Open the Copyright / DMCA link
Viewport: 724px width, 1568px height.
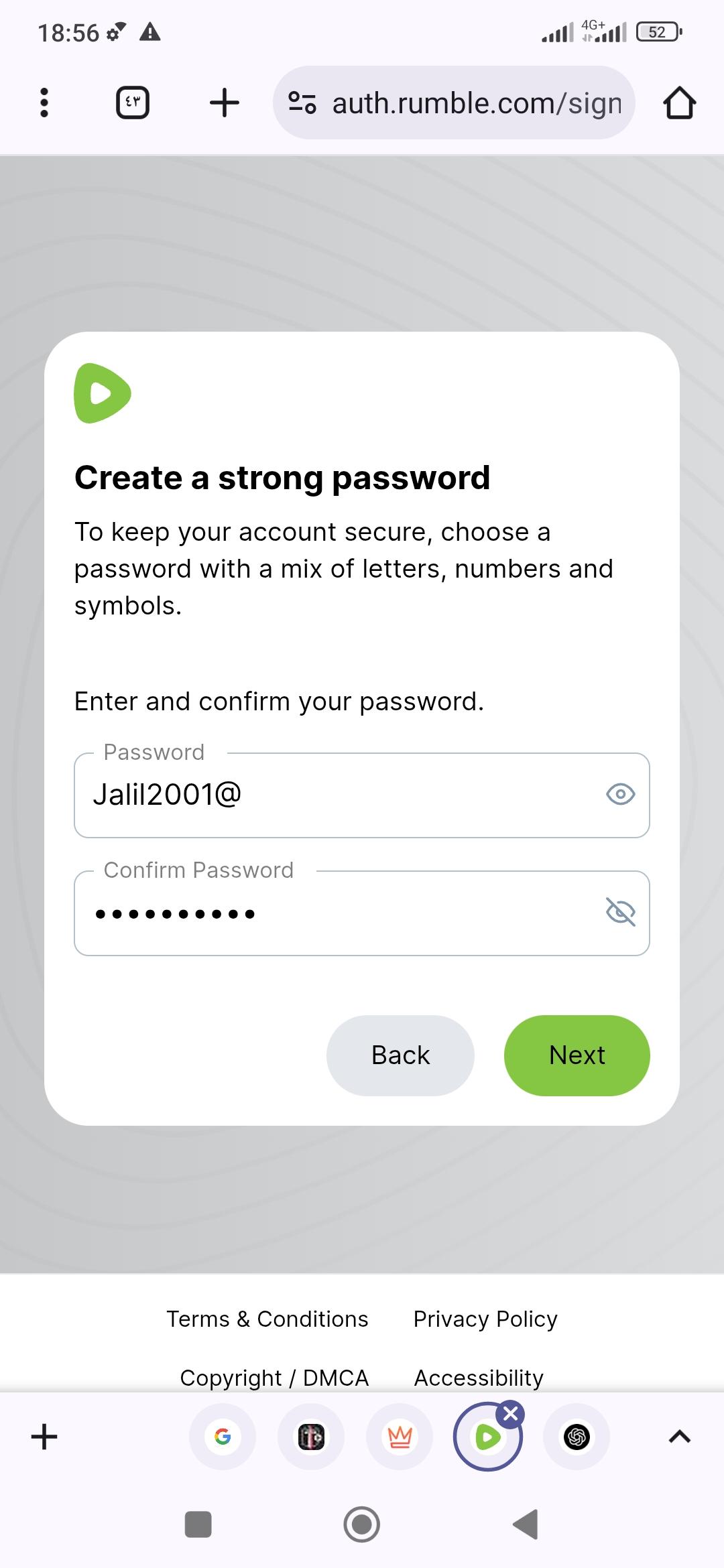tap(274, 1378)
